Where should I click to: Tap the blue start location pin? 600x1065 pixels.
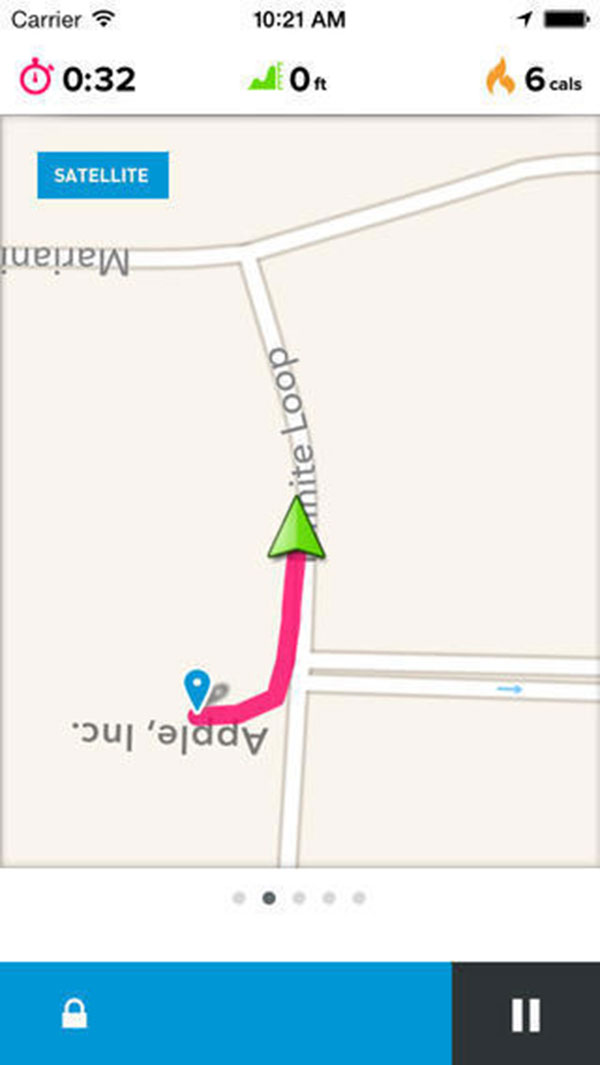pos(198,691)
